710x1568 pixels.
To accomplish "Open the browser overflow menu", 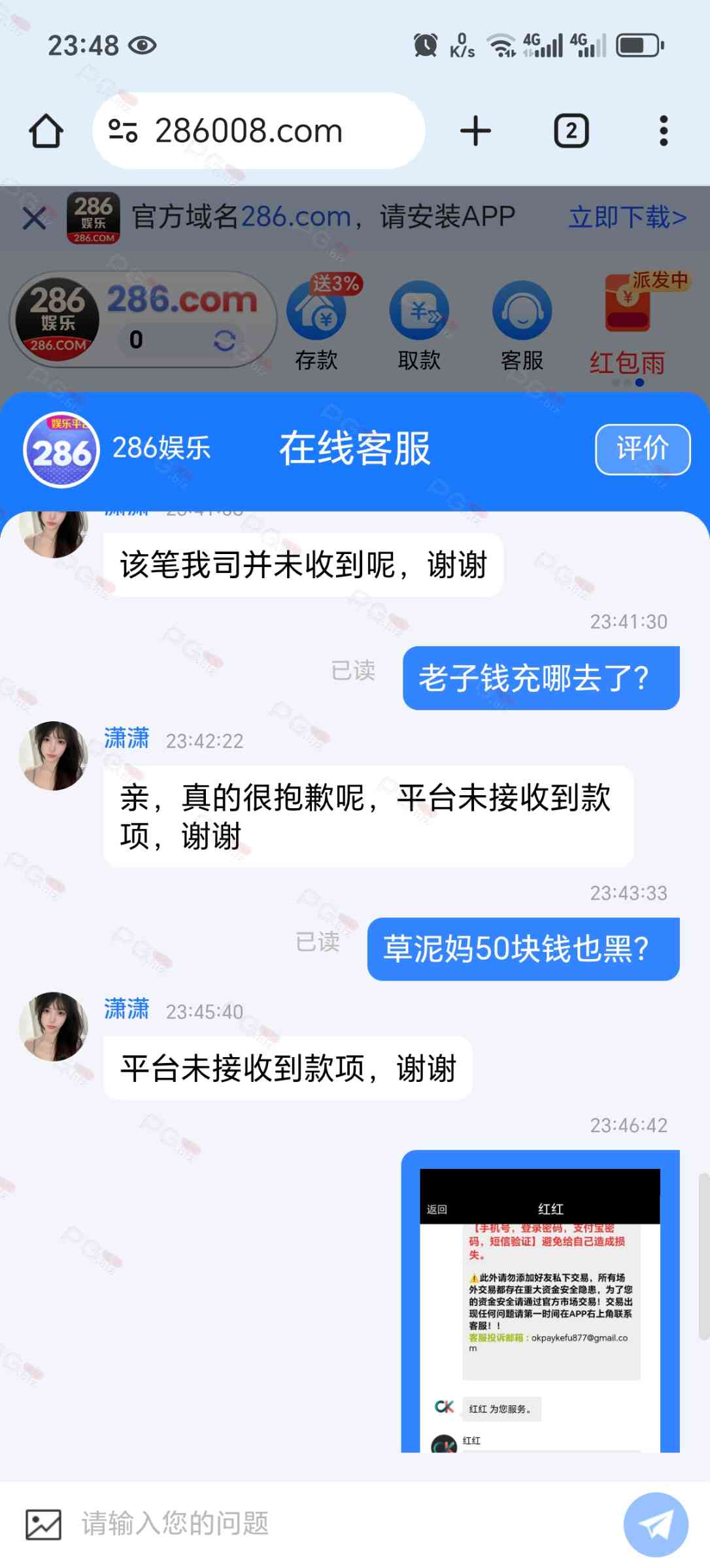I will (663, 131).
